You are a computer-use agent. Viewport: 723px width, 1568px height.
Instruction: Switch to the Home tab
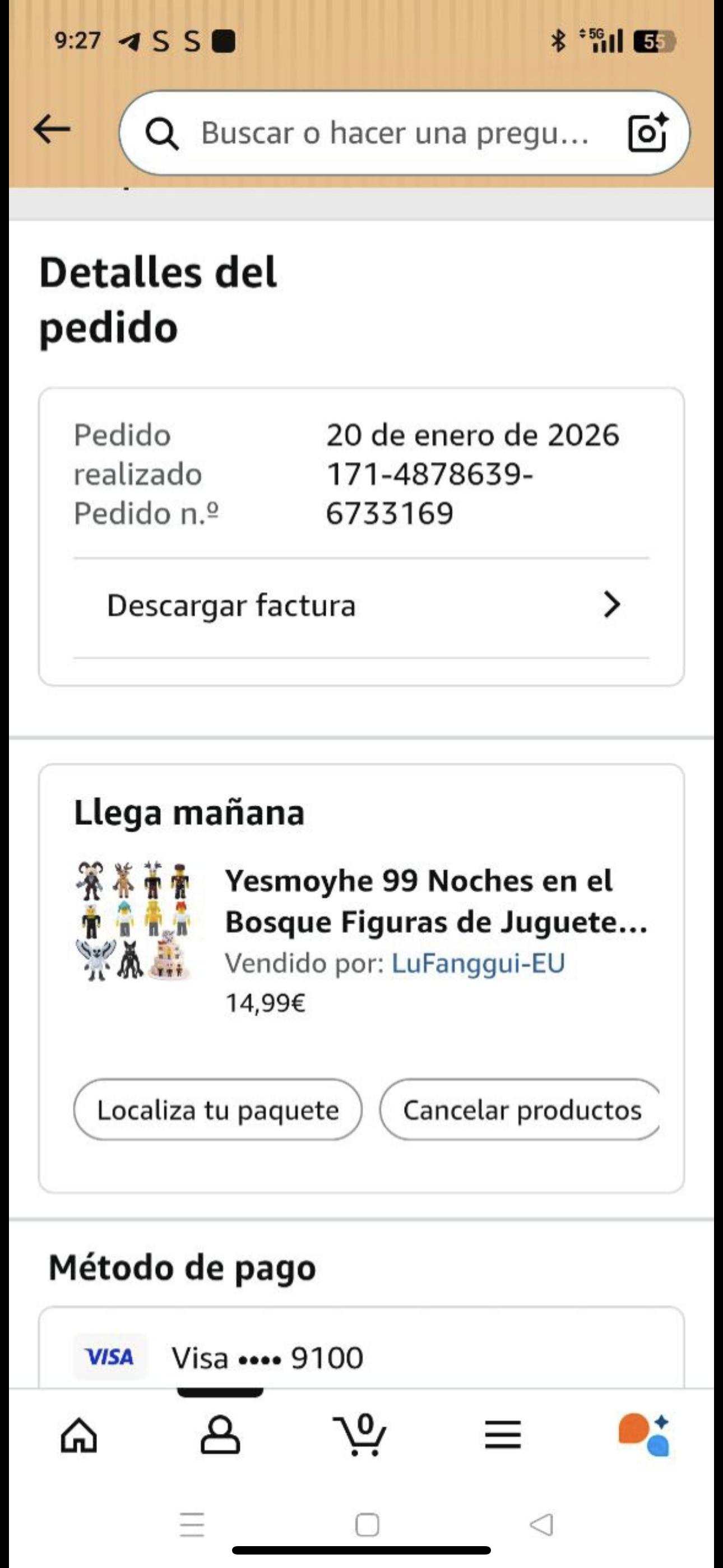click(x=79, y=1436)
